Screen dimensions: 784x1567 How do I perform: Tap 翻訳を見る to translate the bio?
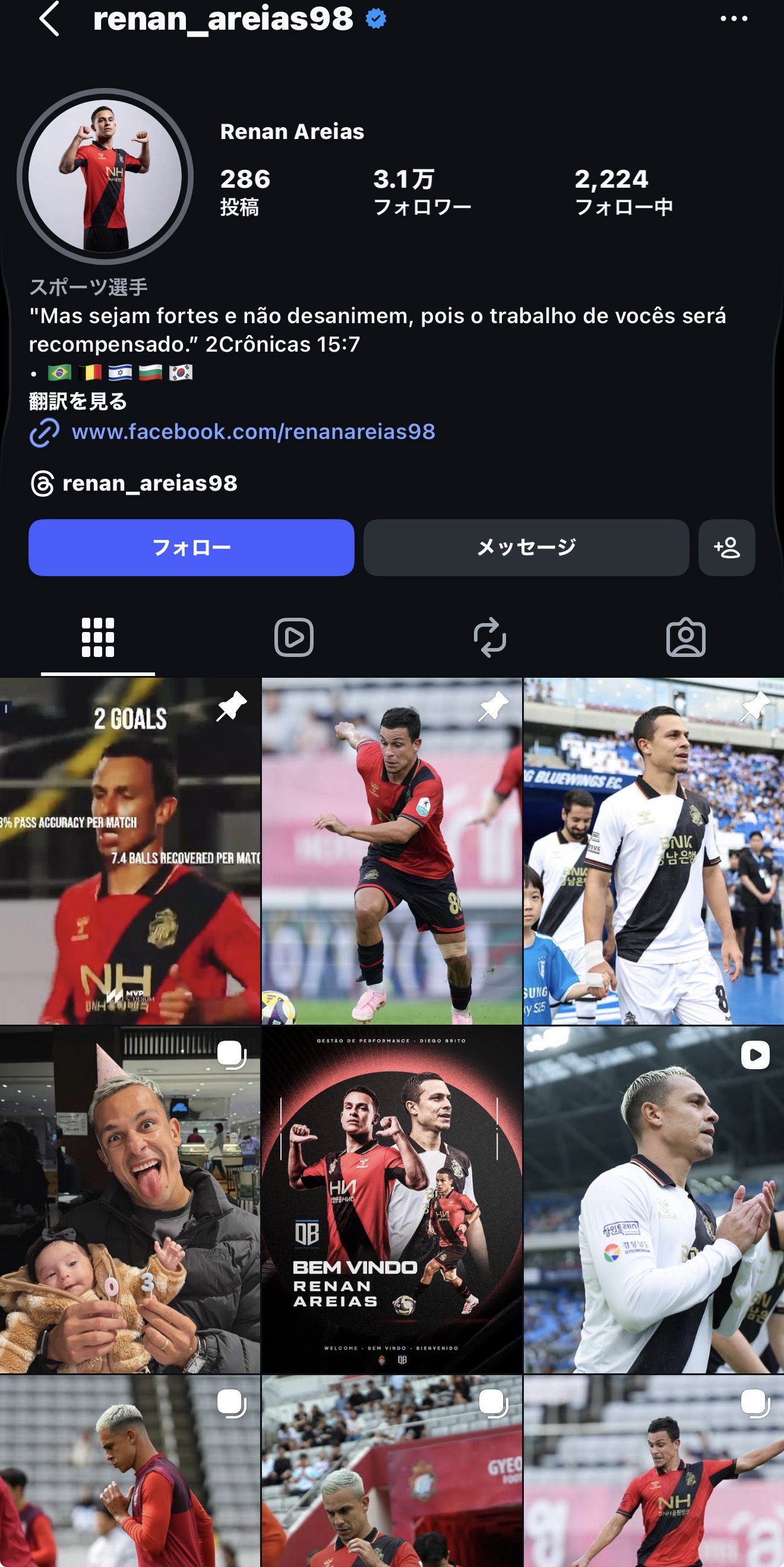(78, 402)
